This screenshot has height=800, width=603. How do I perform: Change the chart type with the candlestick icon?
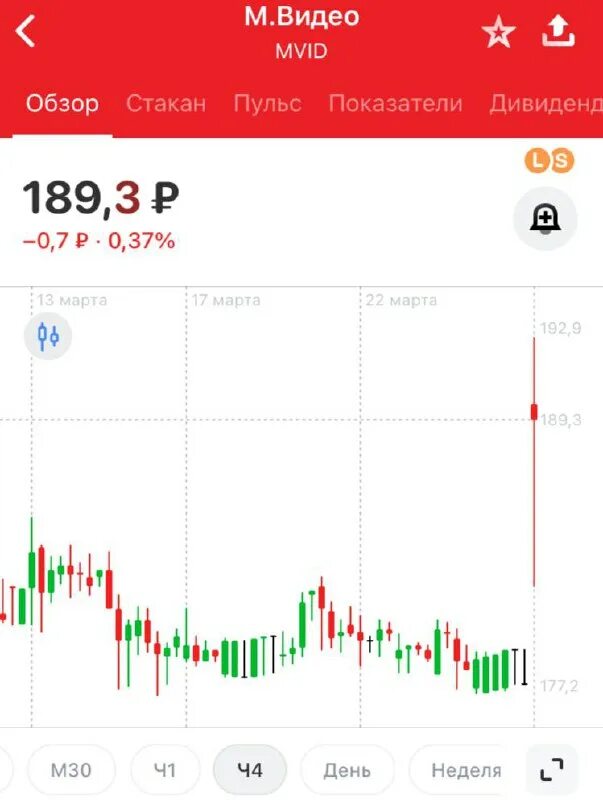point(49,336)
